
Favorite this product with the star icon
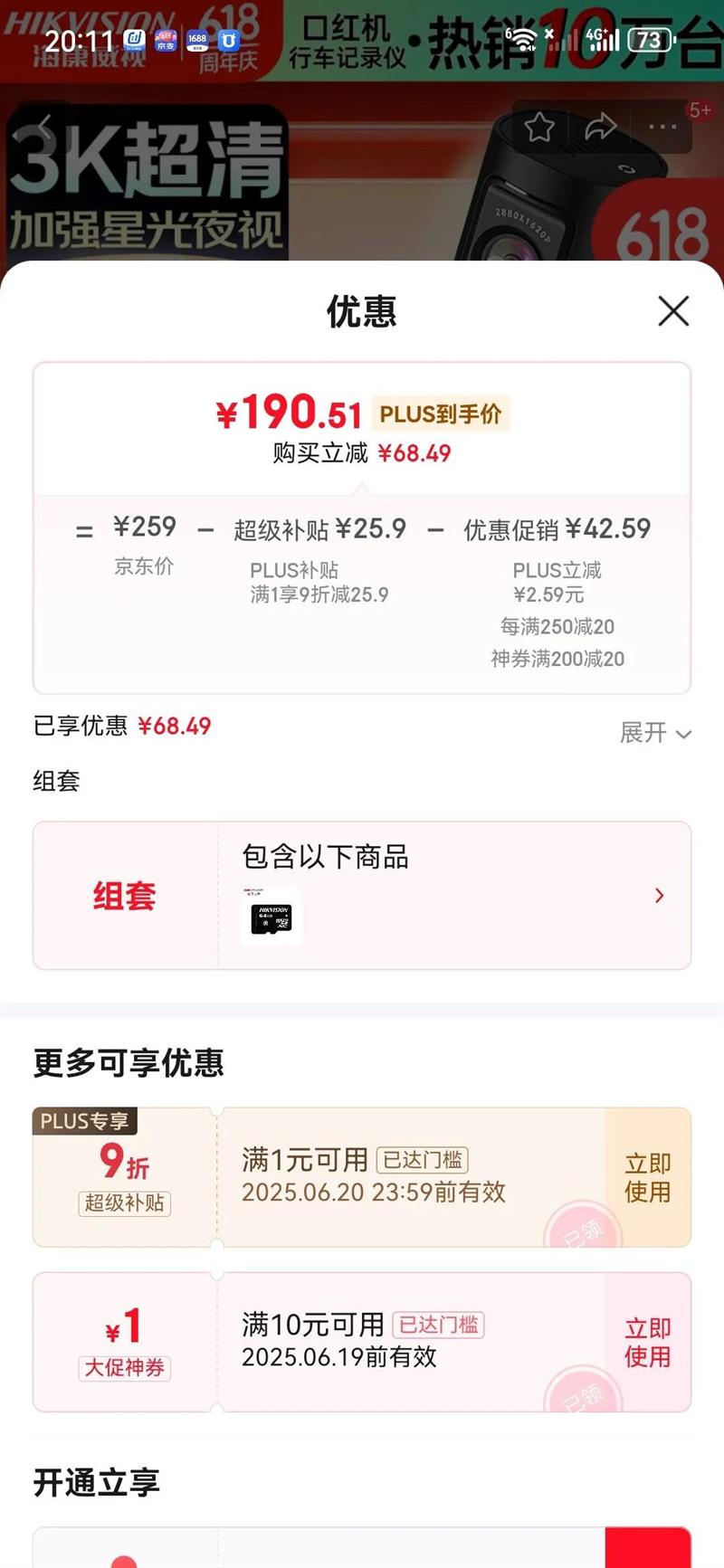pos(539,127)
